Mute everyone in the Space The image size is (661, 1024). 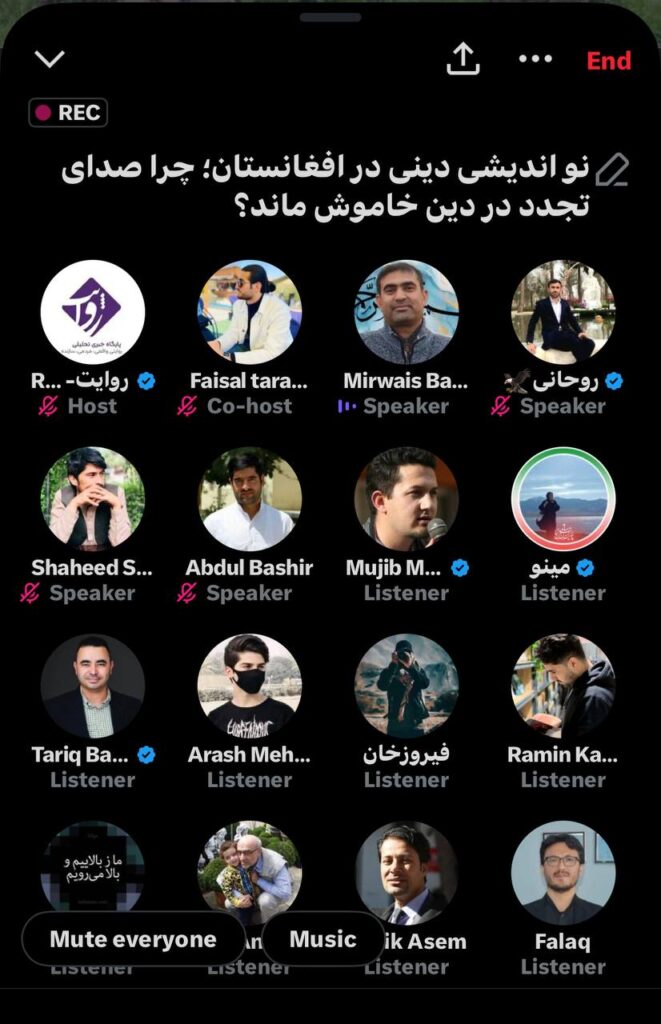(x=133, y=939)
